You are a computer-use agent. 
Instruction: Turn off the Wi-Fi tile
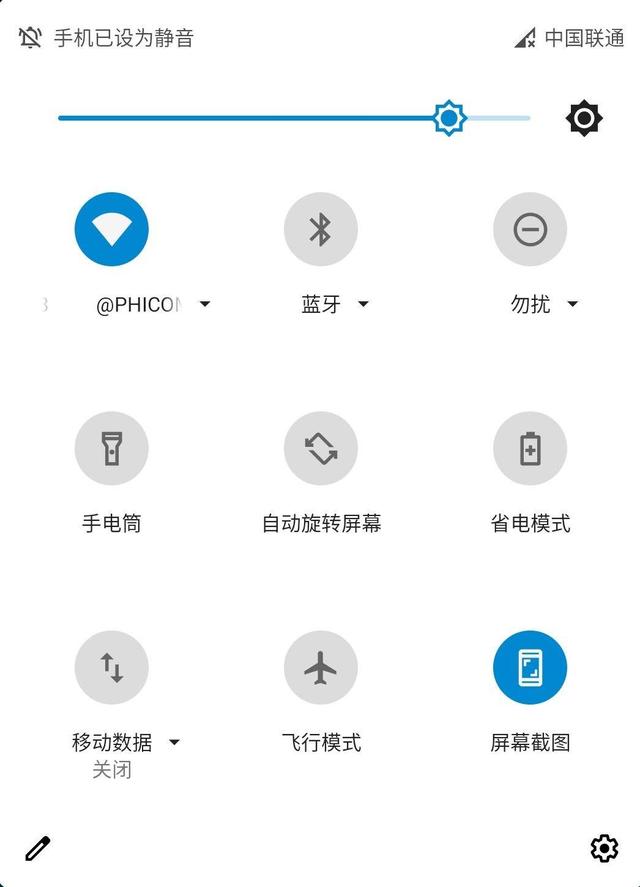coord(111,229)
